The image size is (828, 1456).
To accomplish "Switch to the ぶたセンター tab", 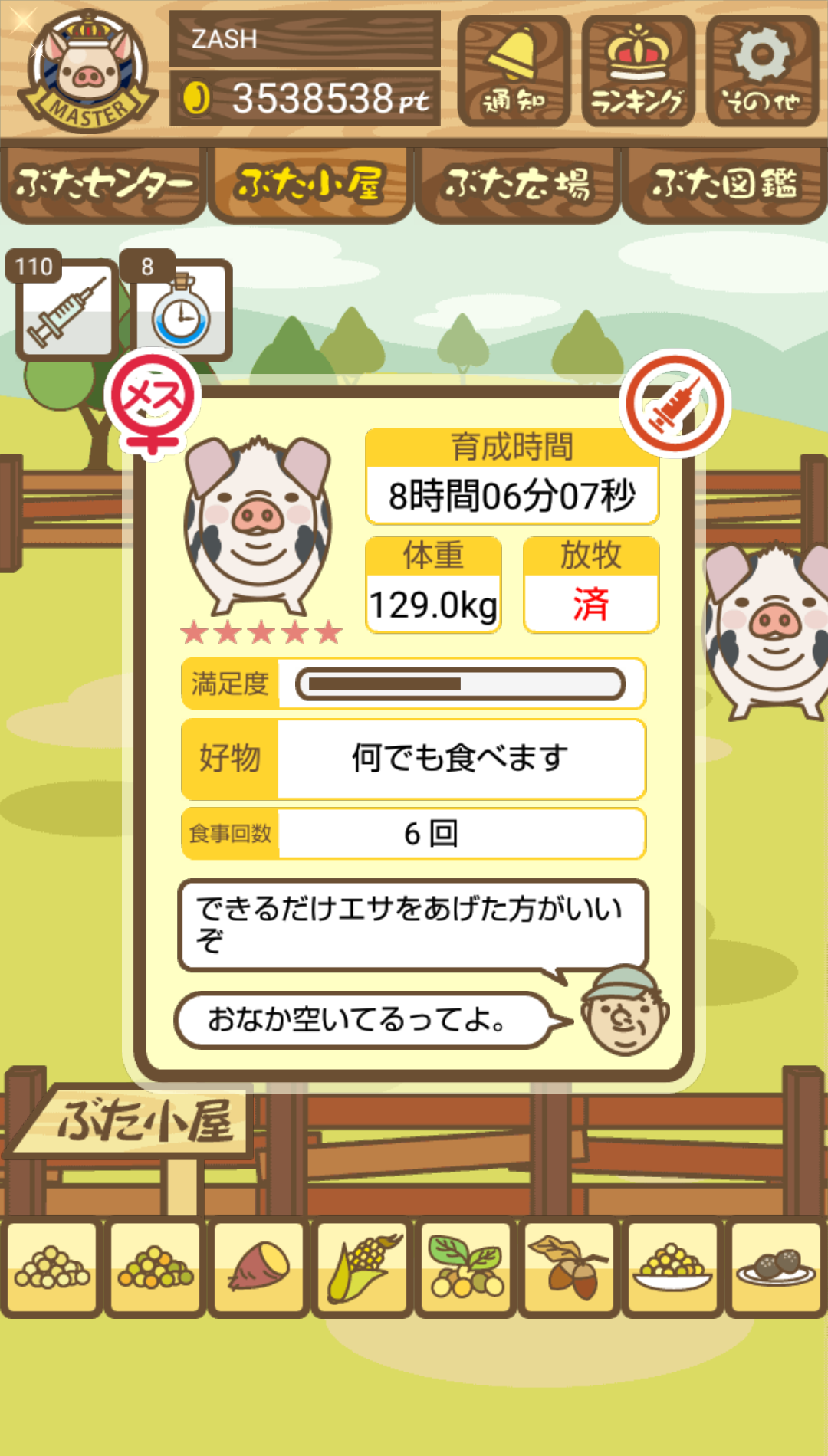I will (x=103, y=184).
